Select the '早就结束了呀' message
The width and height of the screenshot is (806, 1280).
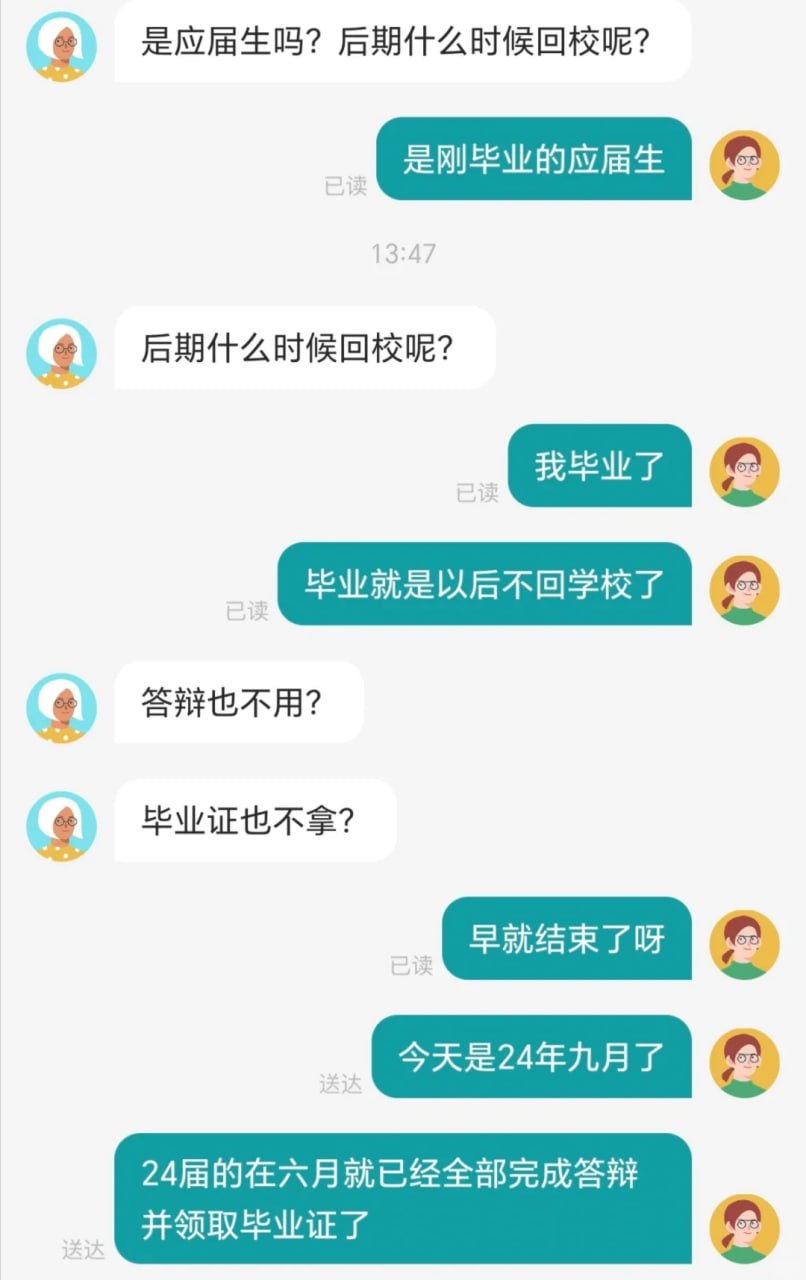[x=567, y=940]
